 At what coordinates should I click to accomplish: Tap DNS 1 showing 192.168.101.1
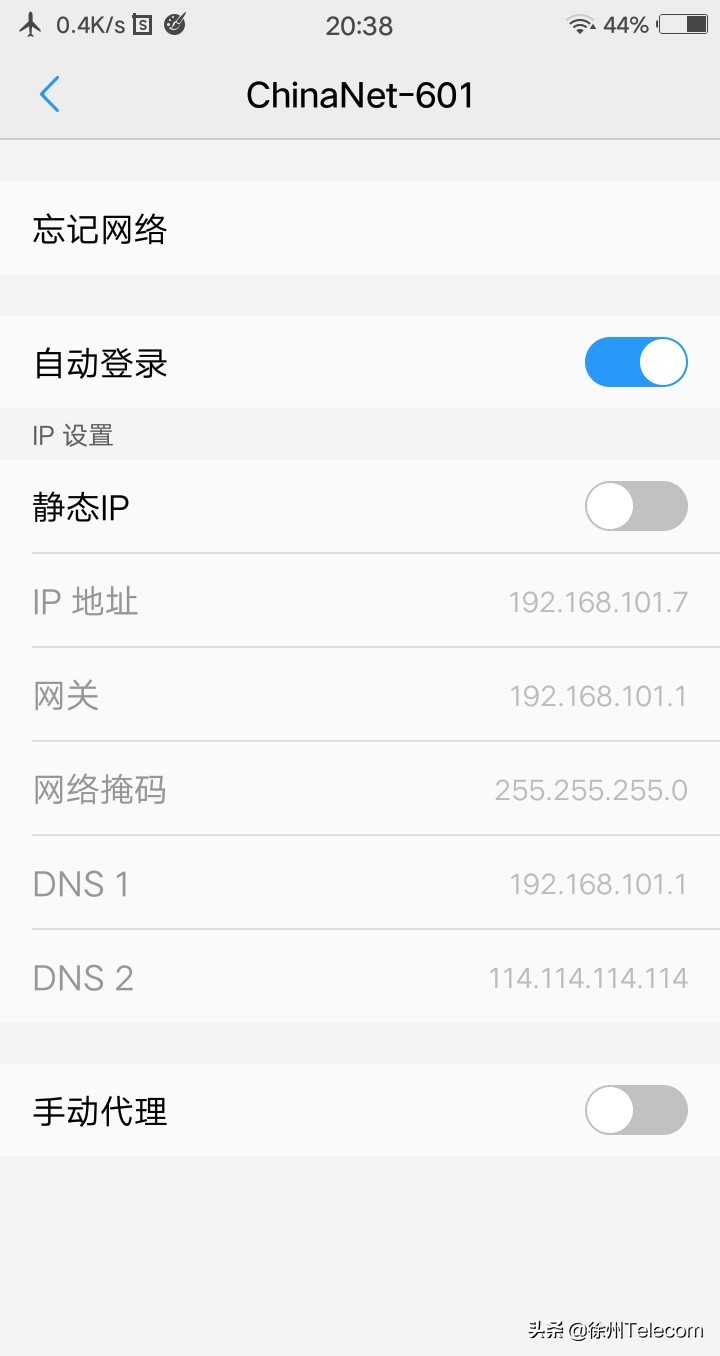point(360,883)
